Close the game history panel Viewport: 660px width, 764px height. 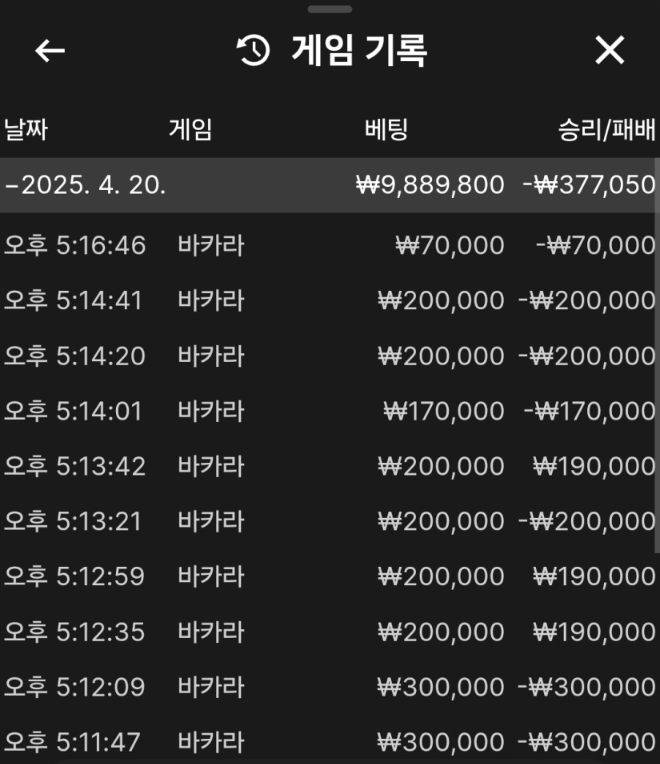coord(609,51)
